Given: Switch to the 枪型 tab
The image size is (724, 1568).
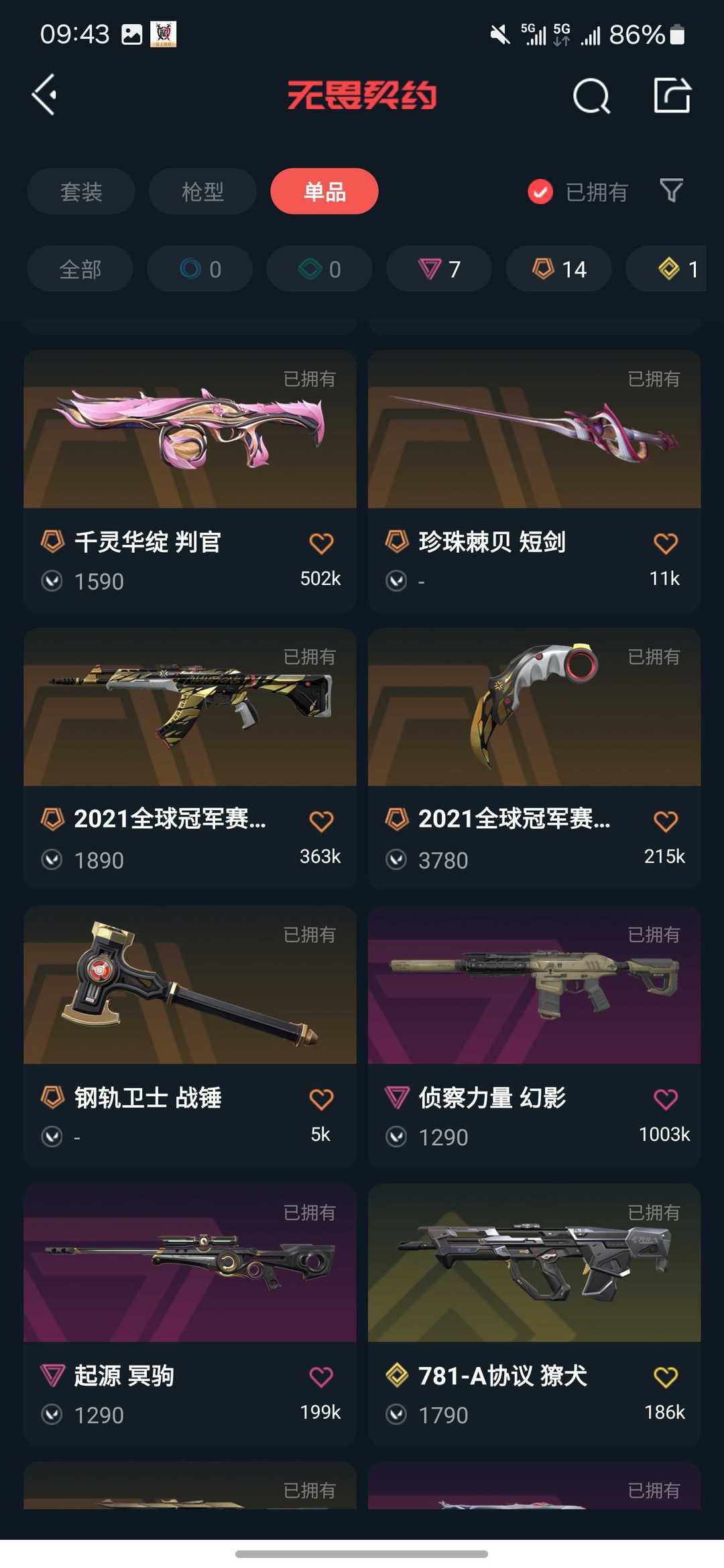Looking at the screenshot, I should pos(202,192).
